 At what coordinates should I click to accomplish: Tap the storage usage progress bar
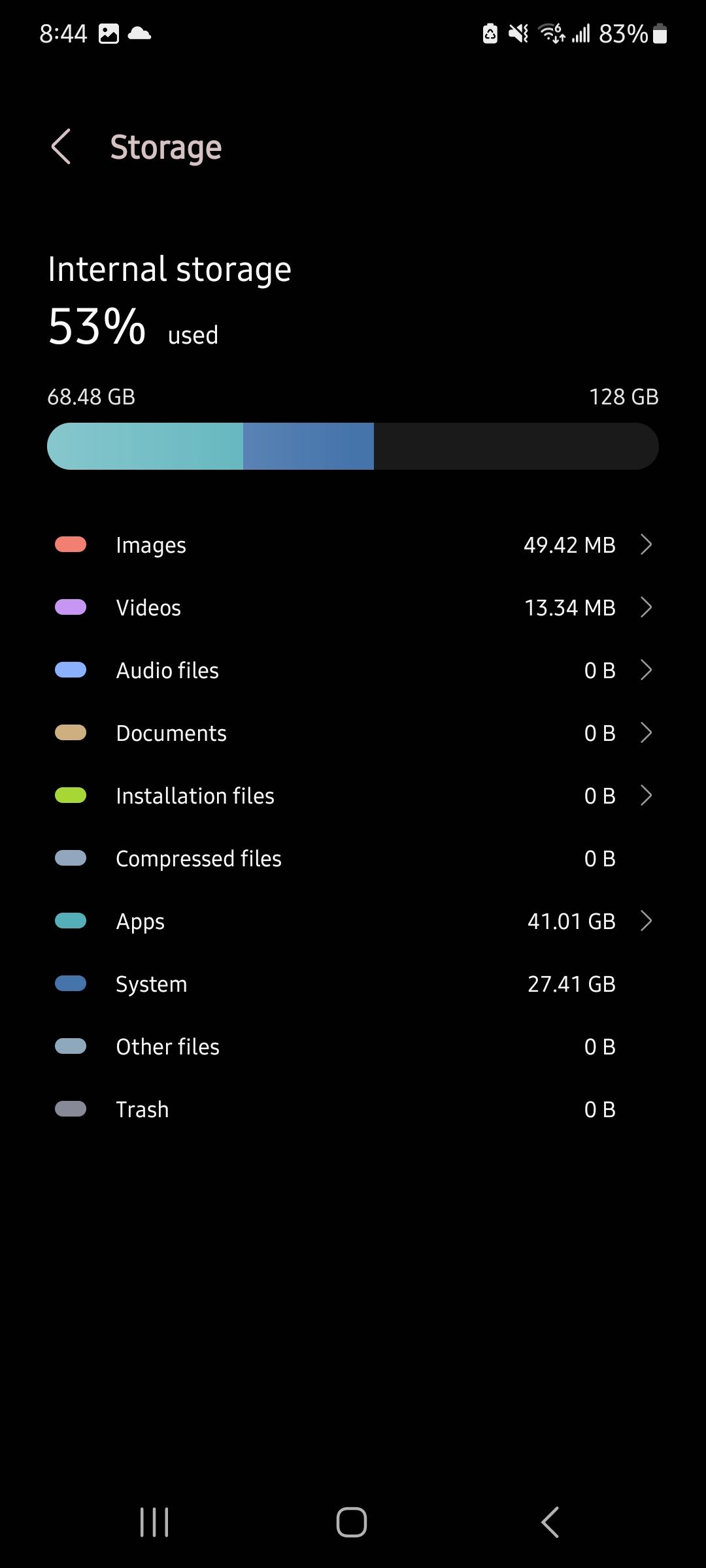point(353,446)
